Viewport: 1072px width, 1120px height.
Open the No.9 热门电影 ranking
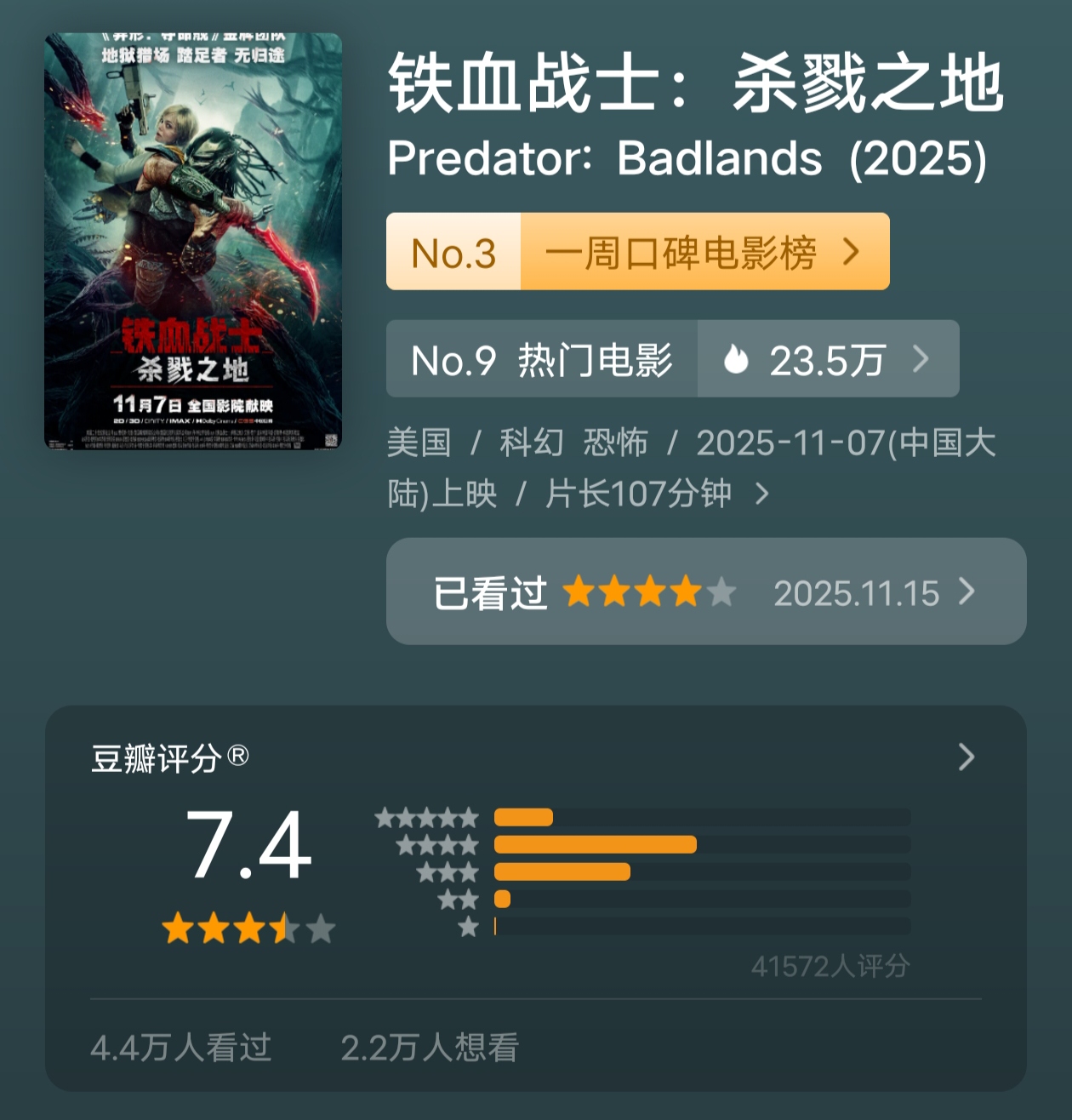tap(672, 359)
